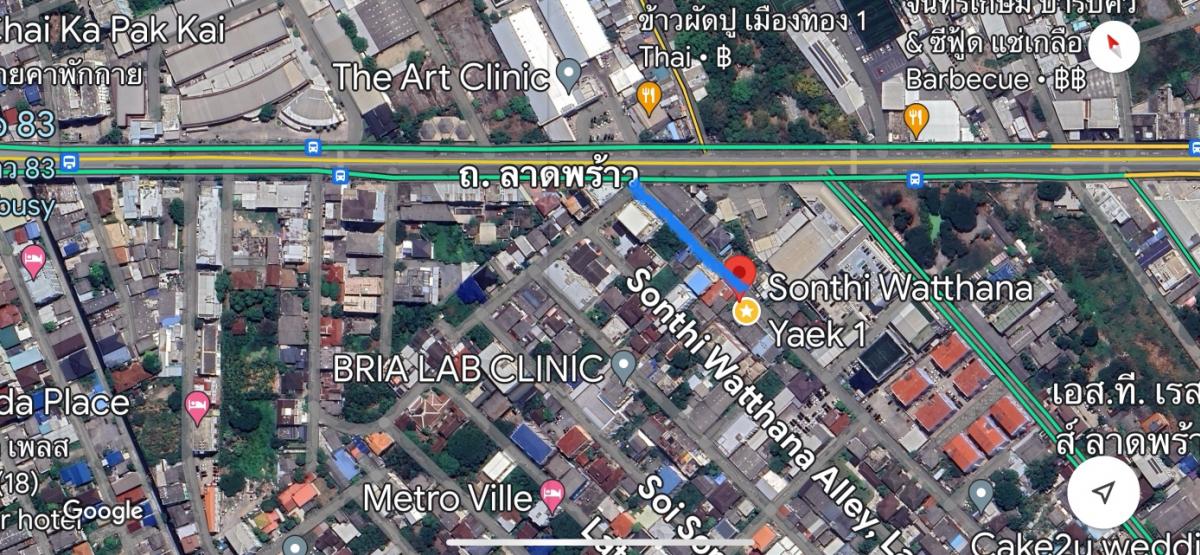This screenshot has height=555, width=1200.
Task: Open the Barbecue restaurant marker
Action: (915, 120)
